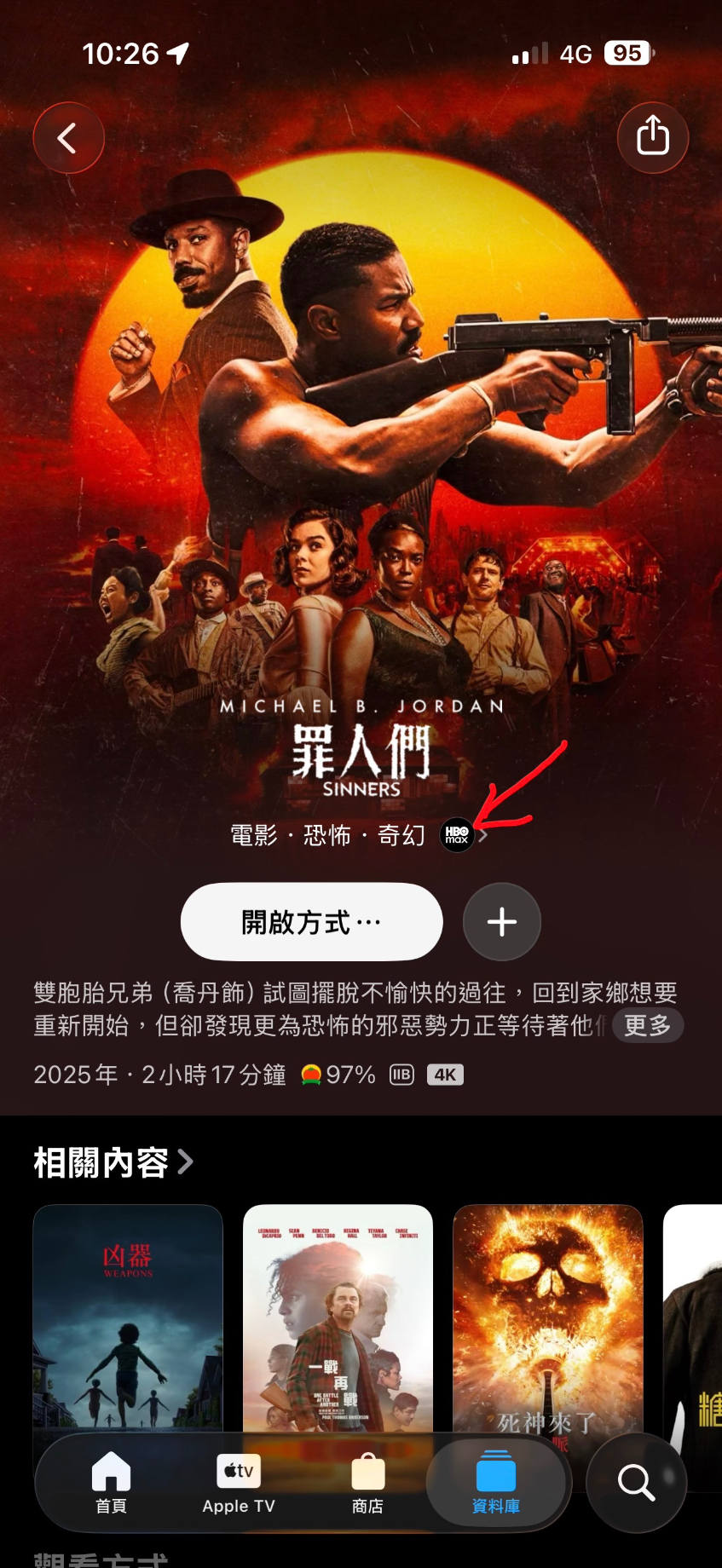722x1568 pixels.
Task: Select the 資料庫 library tab
Action: 495,1483
